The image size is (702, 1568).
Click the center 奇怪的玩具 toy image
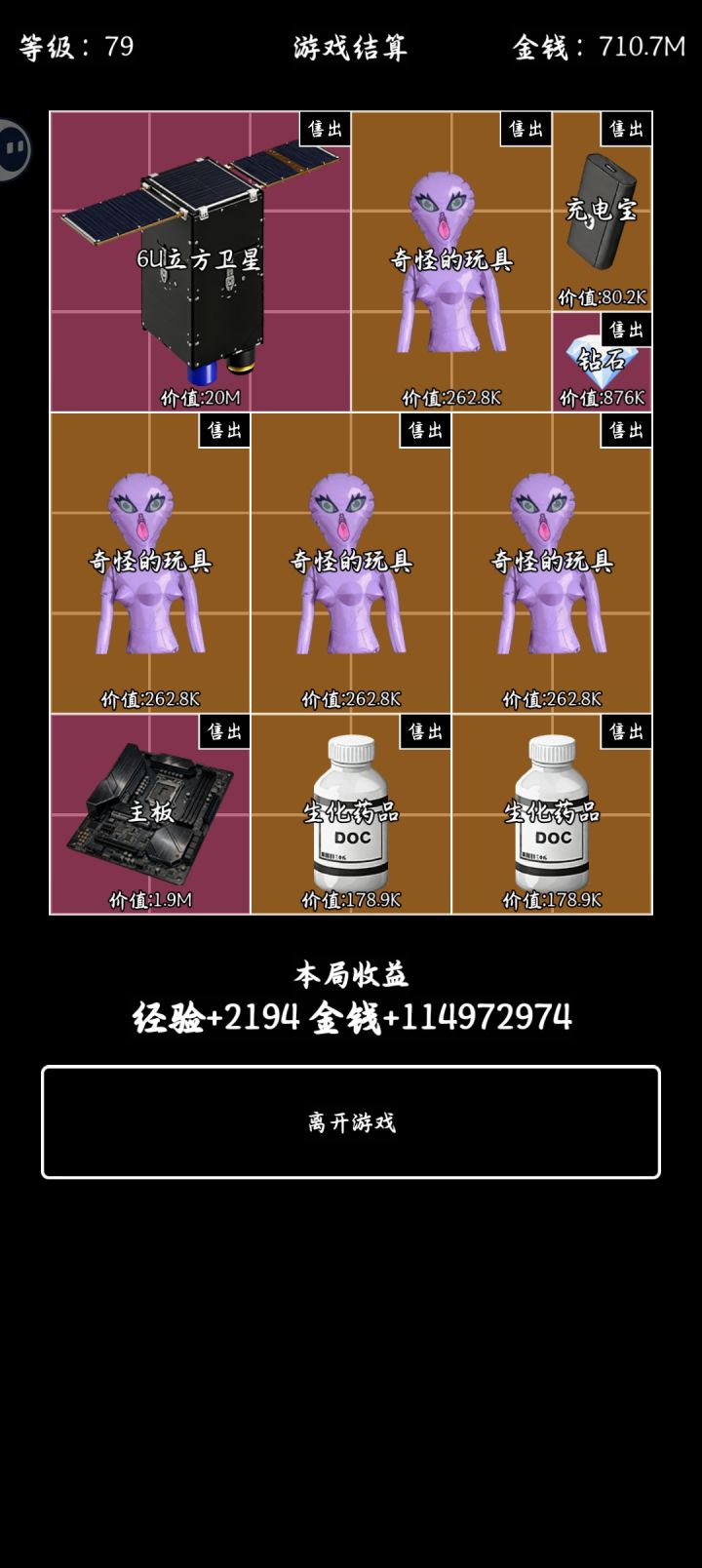[351, 566]
